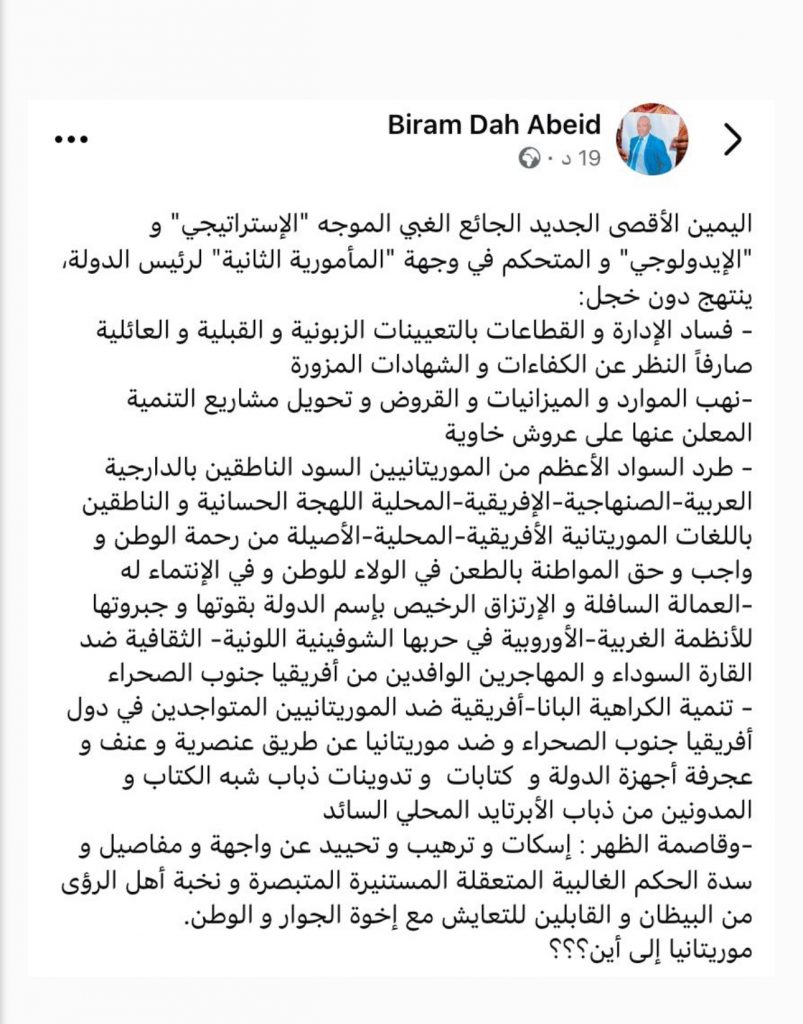Viewport: 803px width, 1024px height.
Task: Open Biram Dah Abeid's profile name
Action: [493, 125]
